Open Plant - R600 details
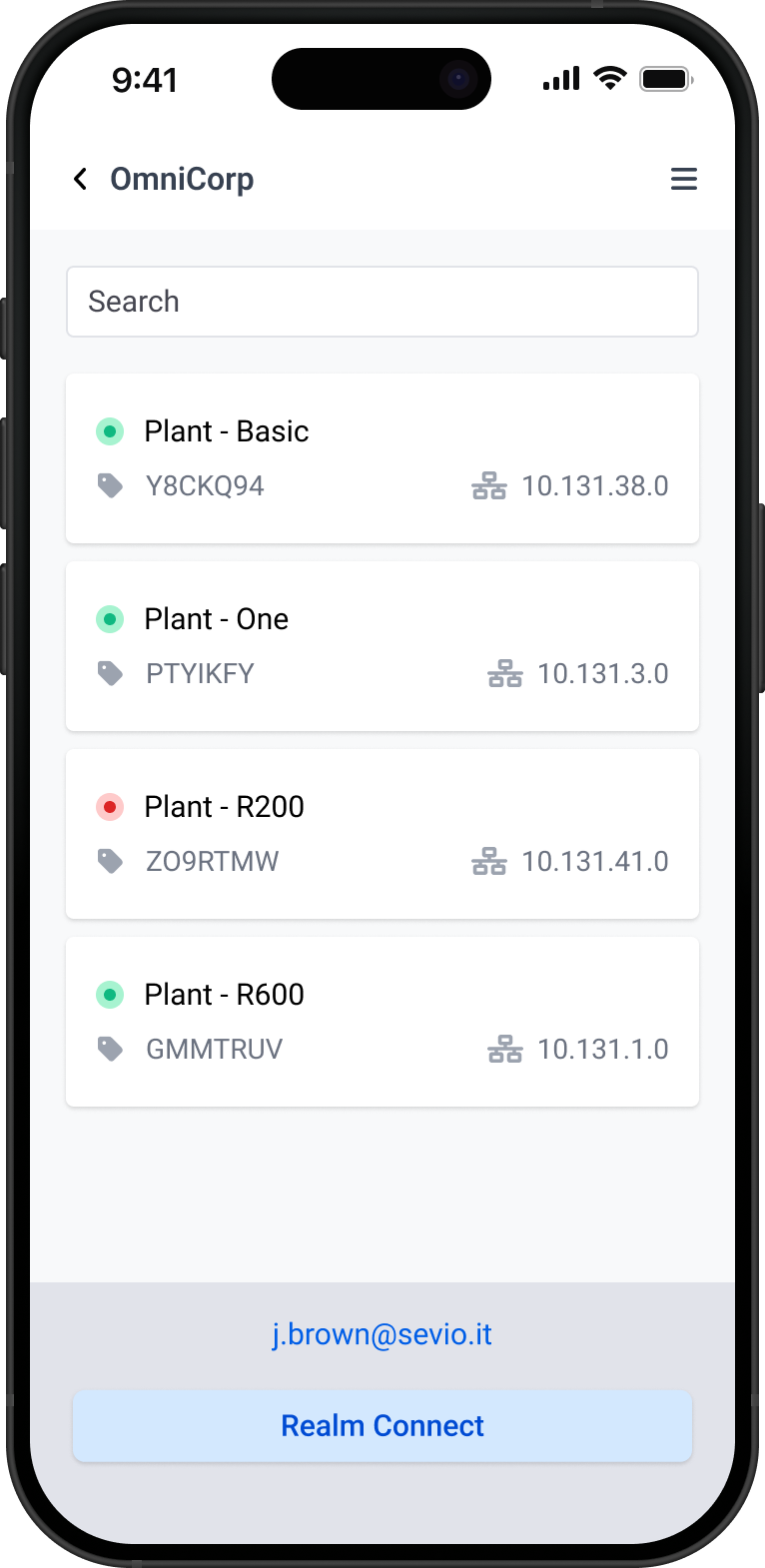This screenshot has height=1568, width=765. click(x=382, y=1022)
